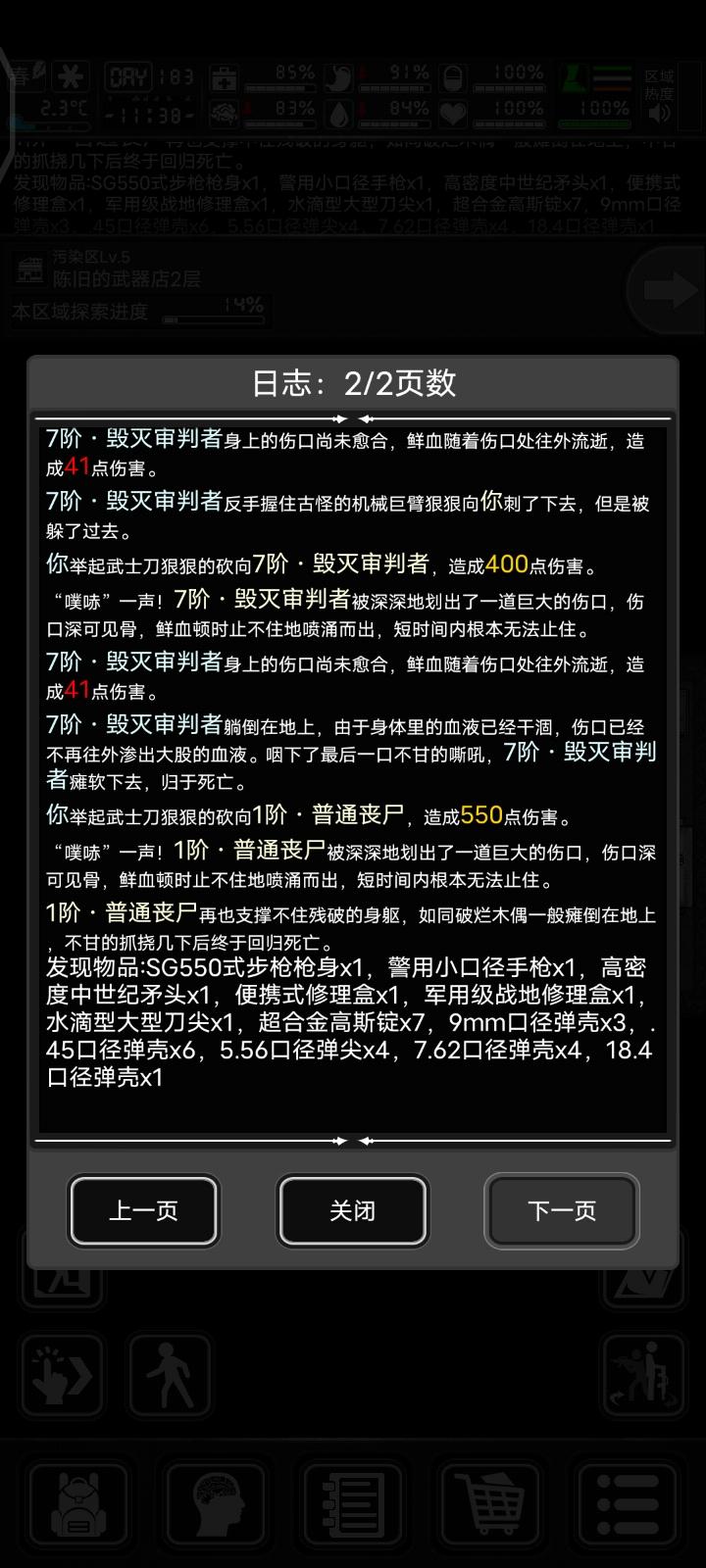Screen dimensions: 706x1568
Task: Click the 下一页 next page button
Action: (562, 1211)
